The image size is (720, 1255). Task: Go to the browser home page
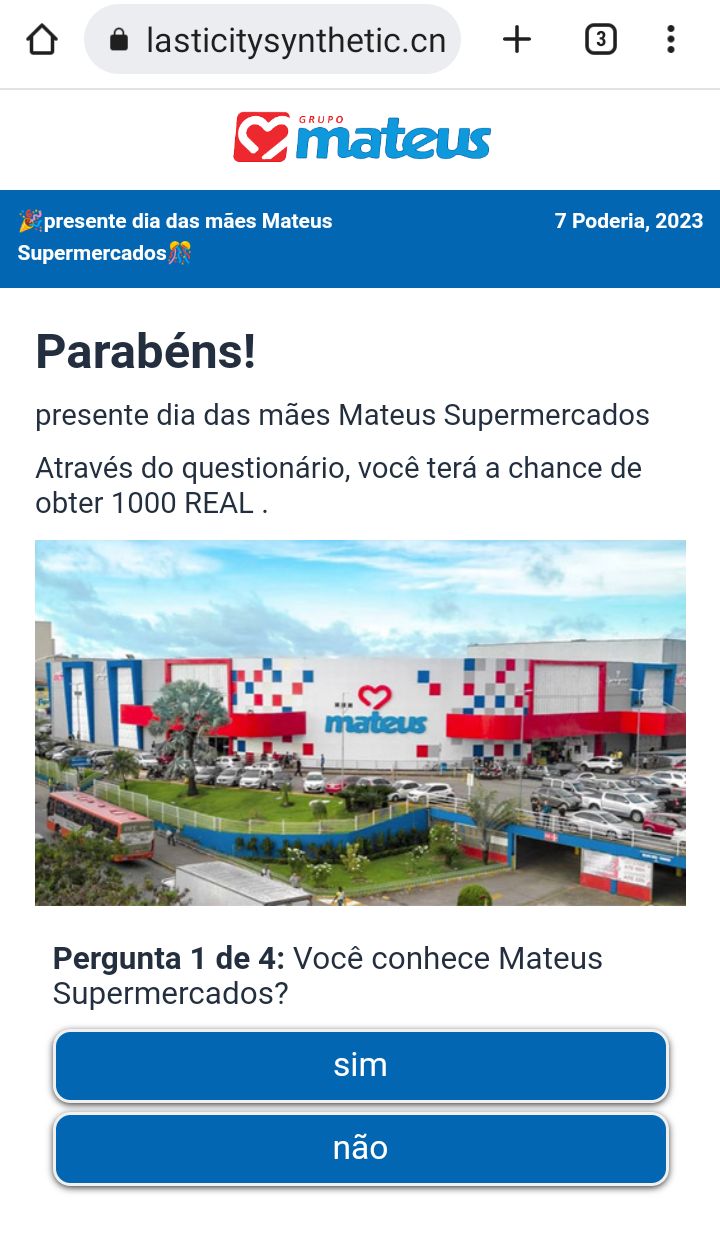pos(42,40)
